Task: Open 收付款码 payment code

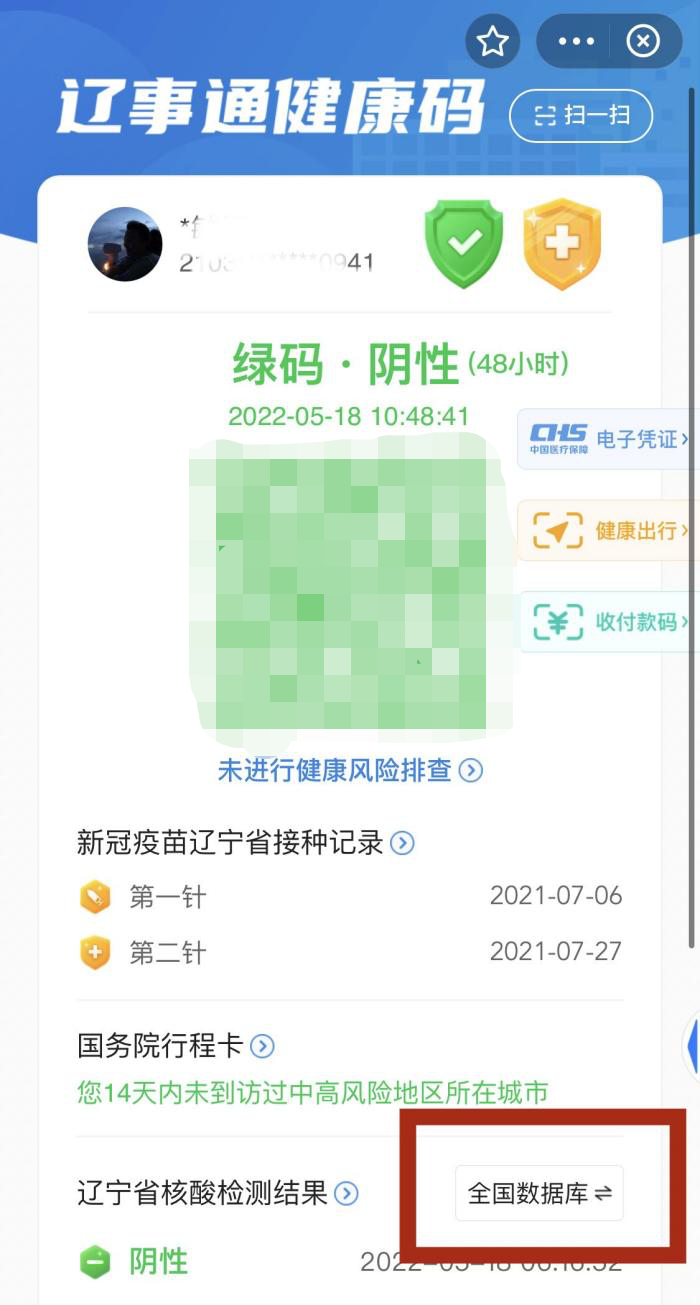Action: tap(608, 622)
